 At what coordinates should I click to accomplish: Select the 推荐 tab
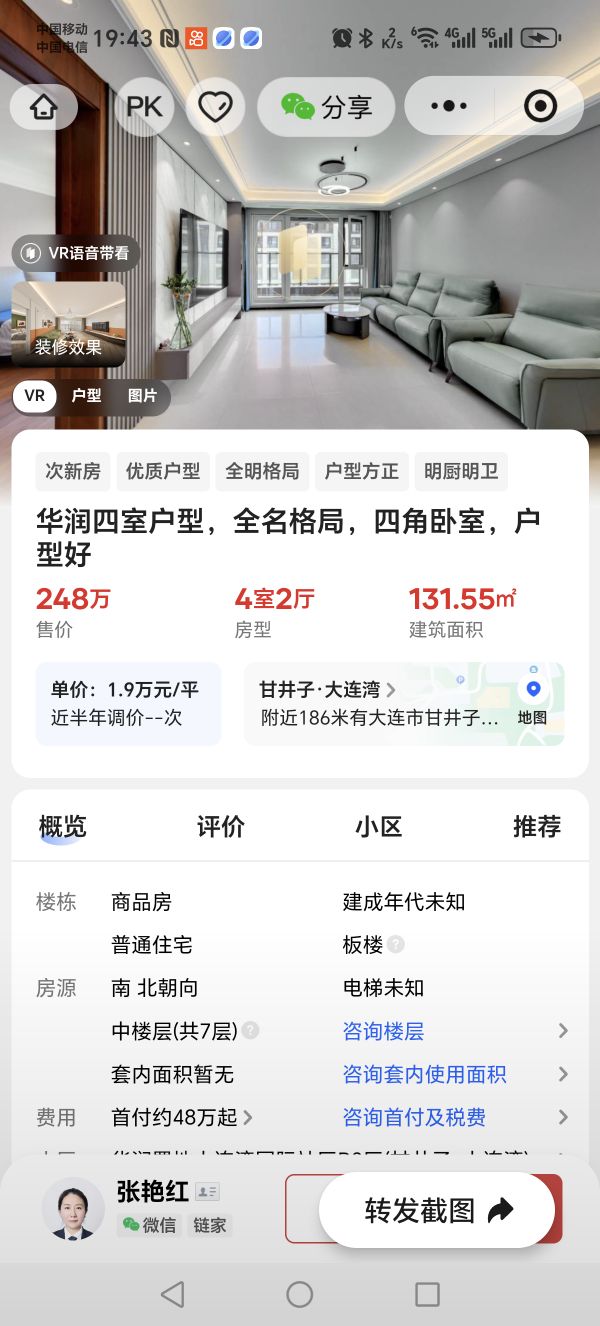[536, 827]
